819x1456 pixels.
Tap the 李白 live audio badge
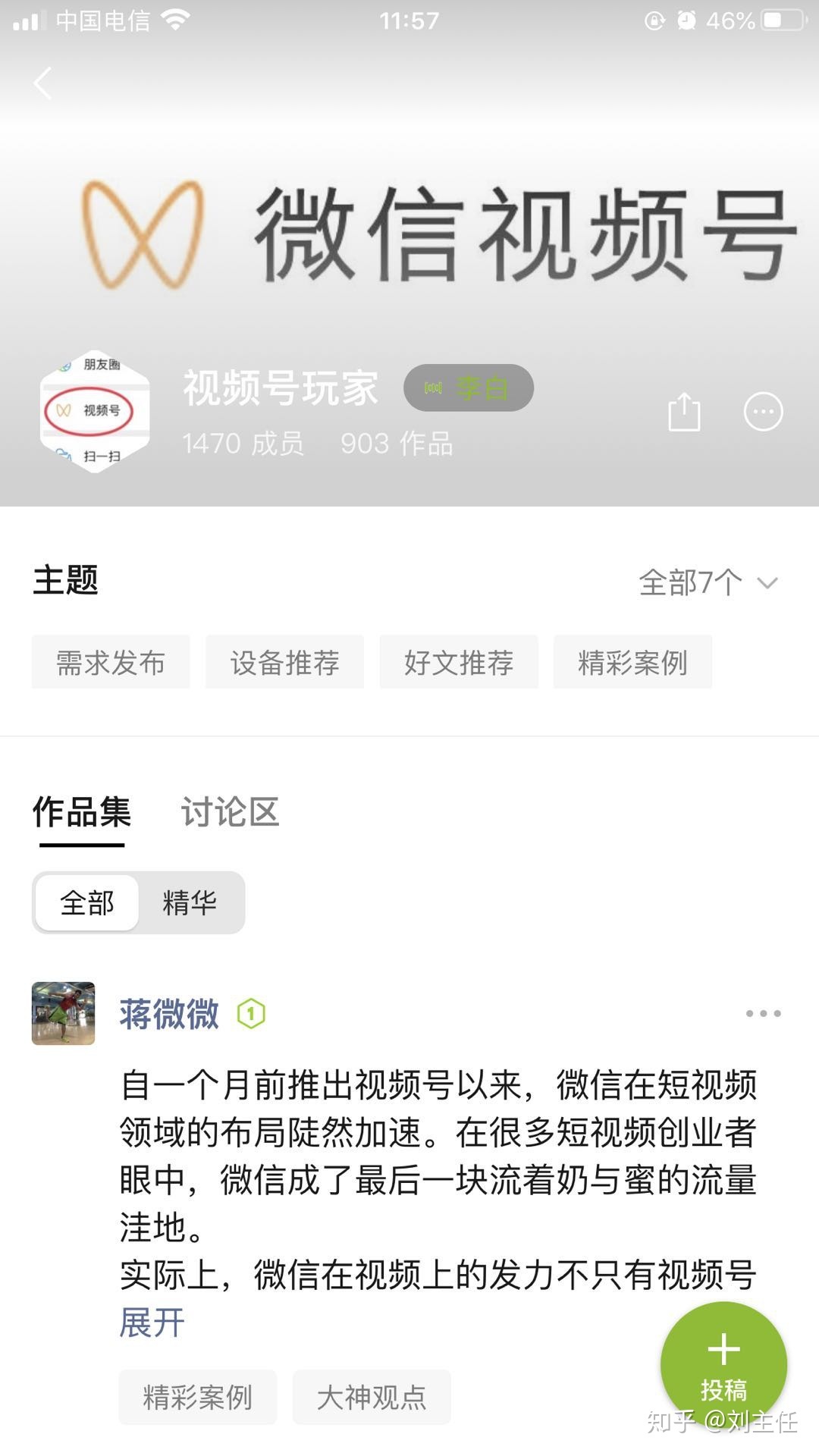point(467,388)
